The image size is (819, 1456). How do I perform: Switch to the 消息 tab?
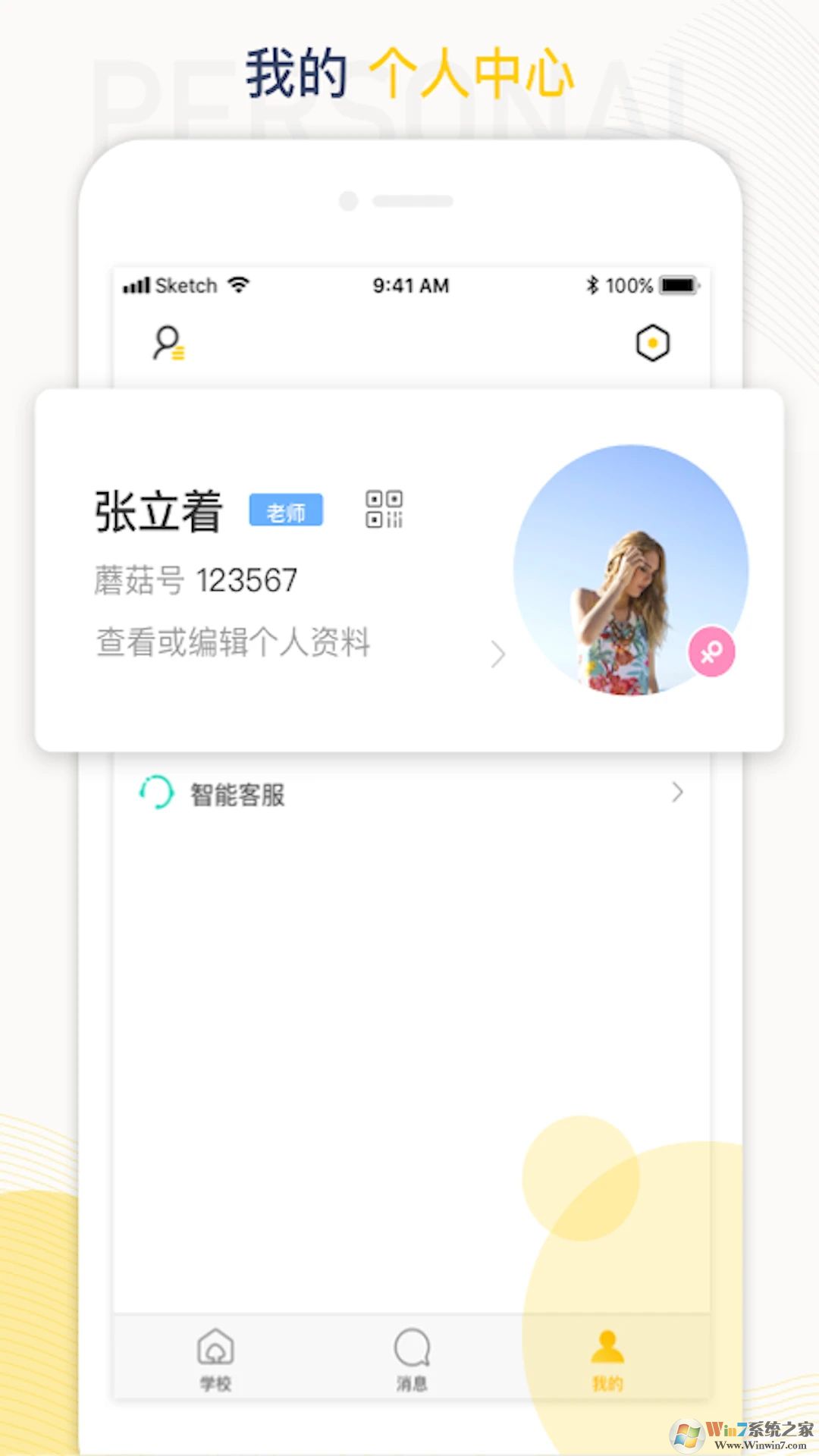pyautogui.click(x=410, y=1357)
